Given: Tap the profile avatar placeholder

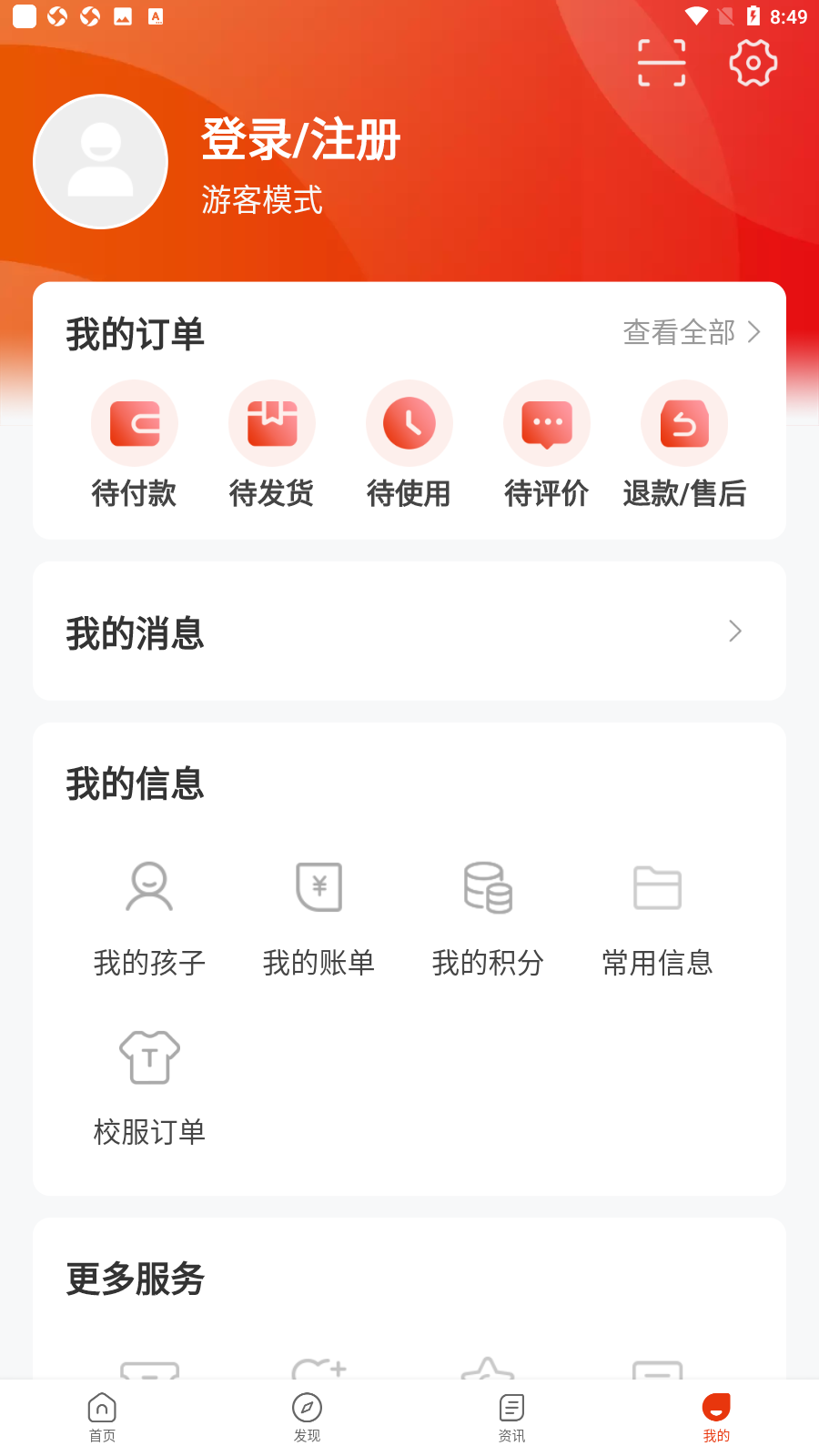Looking at the screenshot, I should 100,161.
